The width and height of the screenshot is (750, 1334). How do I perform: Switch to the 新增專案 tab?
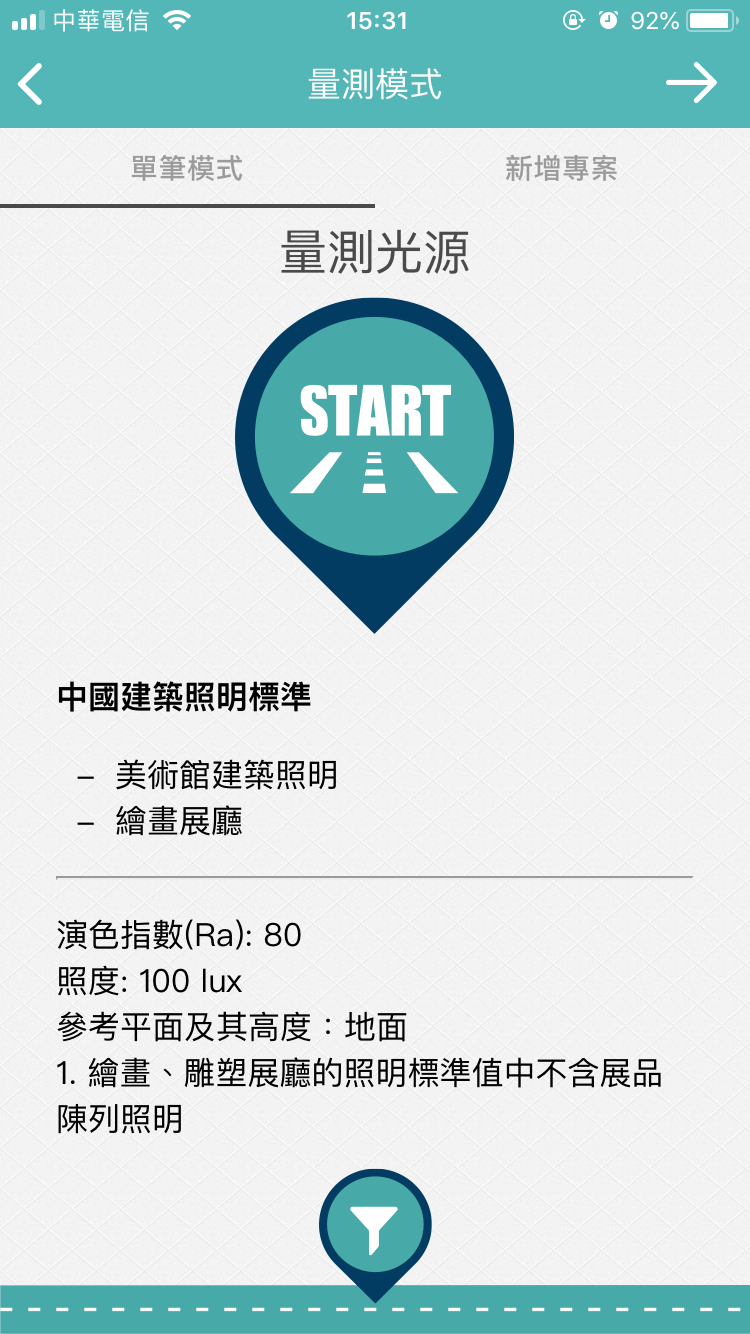point(561,168)
